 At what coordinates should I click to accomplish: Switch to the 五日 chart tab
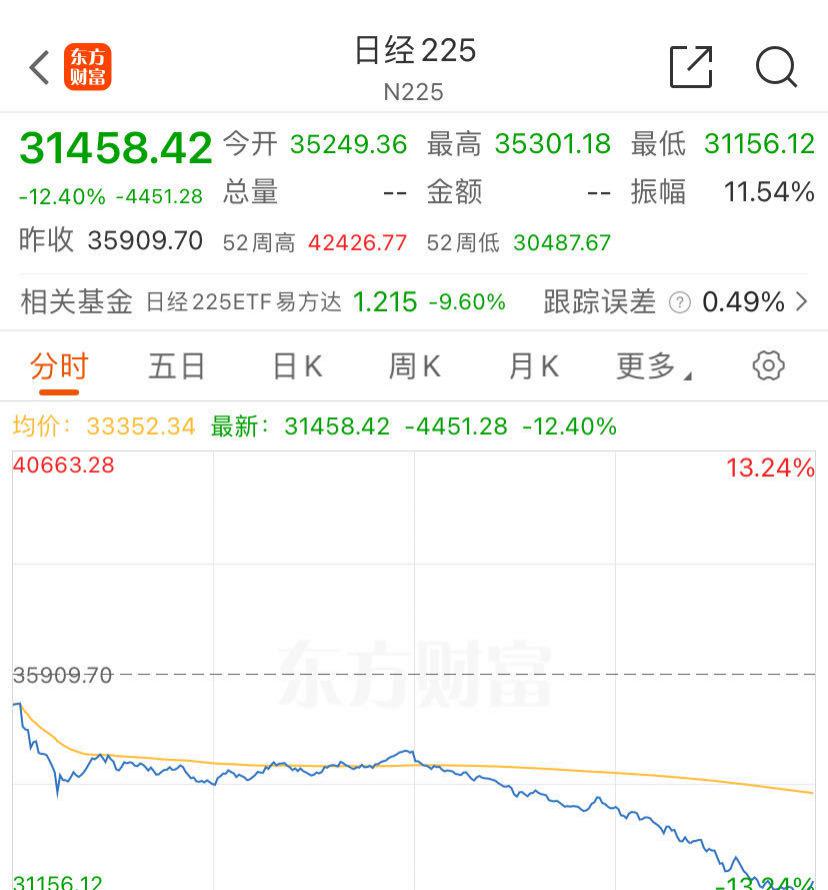[177, 366]
